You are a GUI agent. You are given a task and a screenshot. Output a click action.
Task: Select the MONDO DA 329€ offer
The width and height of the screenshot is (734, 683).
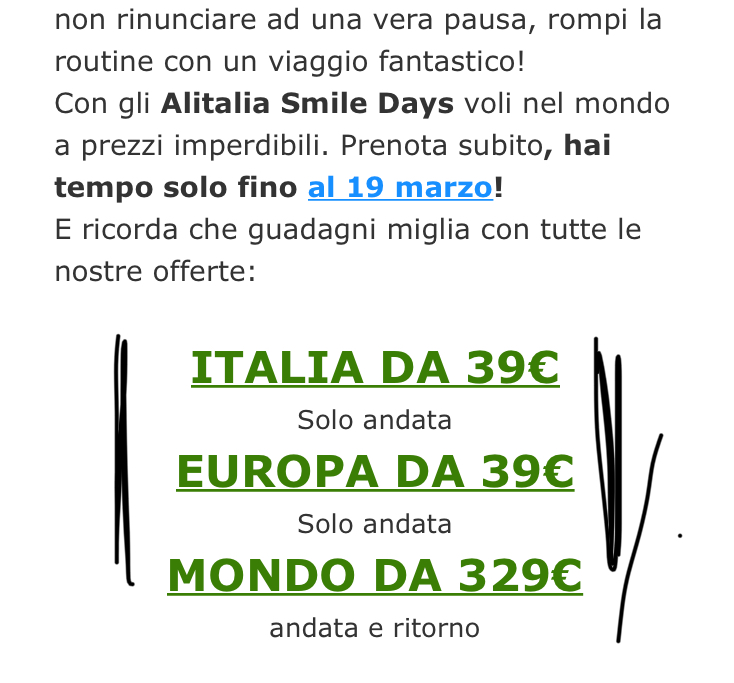pyautogui.click(x=375, y=576)
